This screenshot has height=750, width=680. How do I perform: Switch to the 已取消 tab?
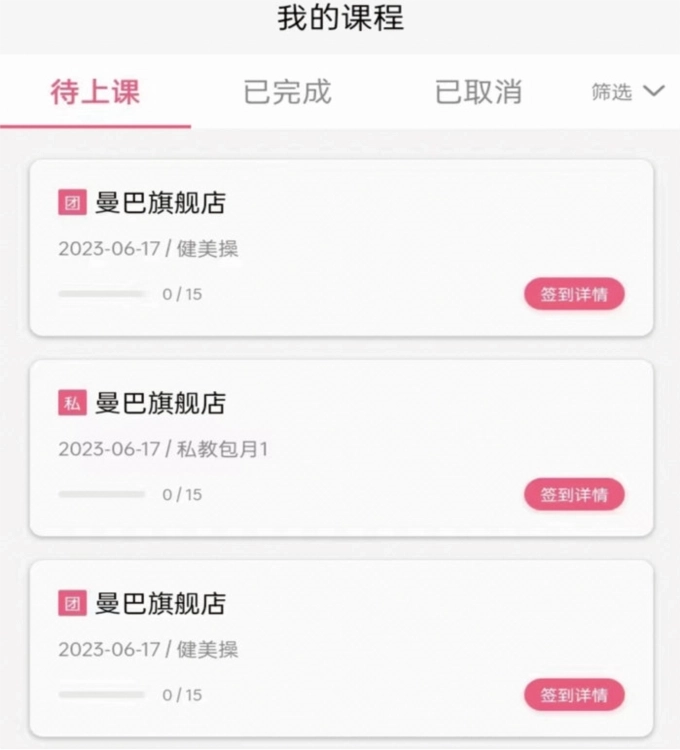[x=478, y=93]
